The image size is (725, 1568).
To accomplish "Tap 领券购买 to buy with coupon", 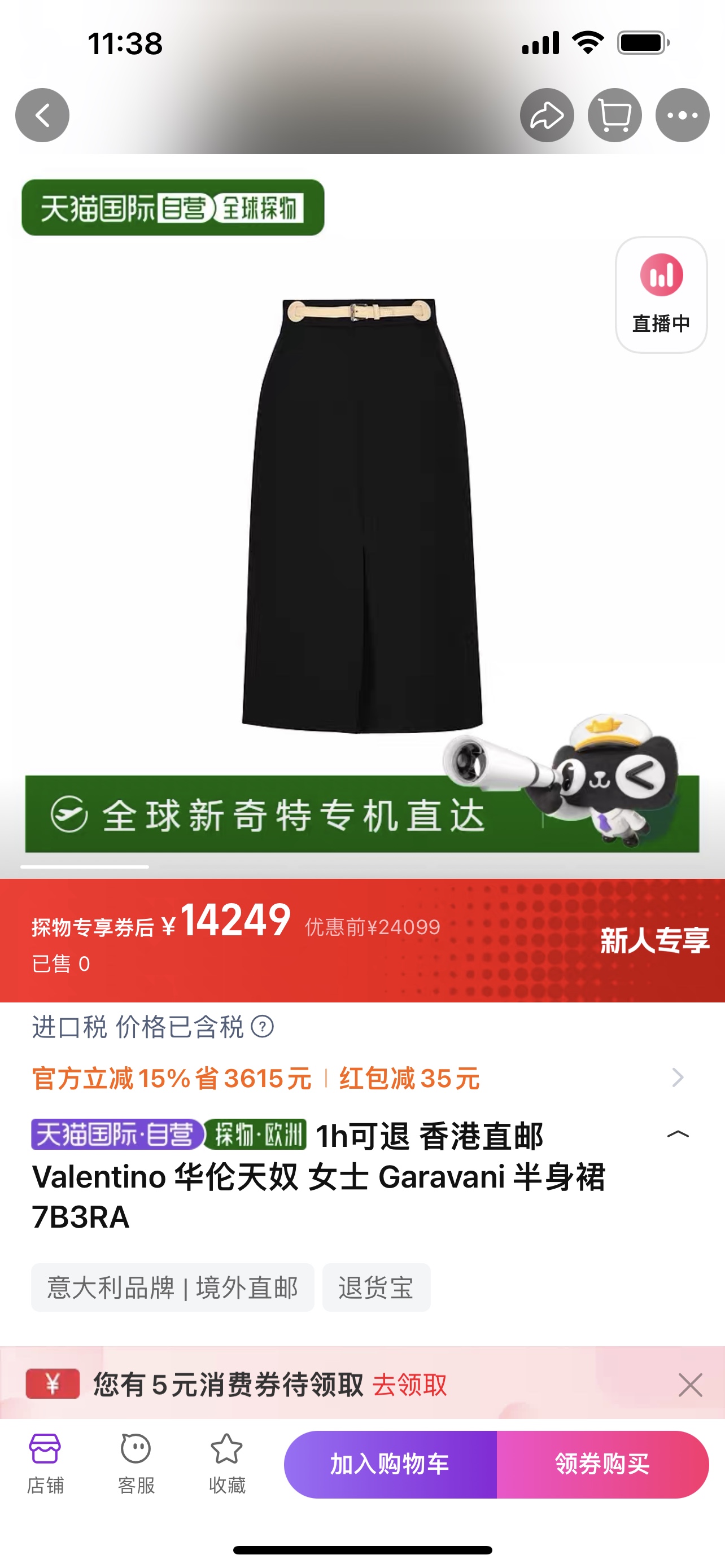I will (x=602, y=1464).
